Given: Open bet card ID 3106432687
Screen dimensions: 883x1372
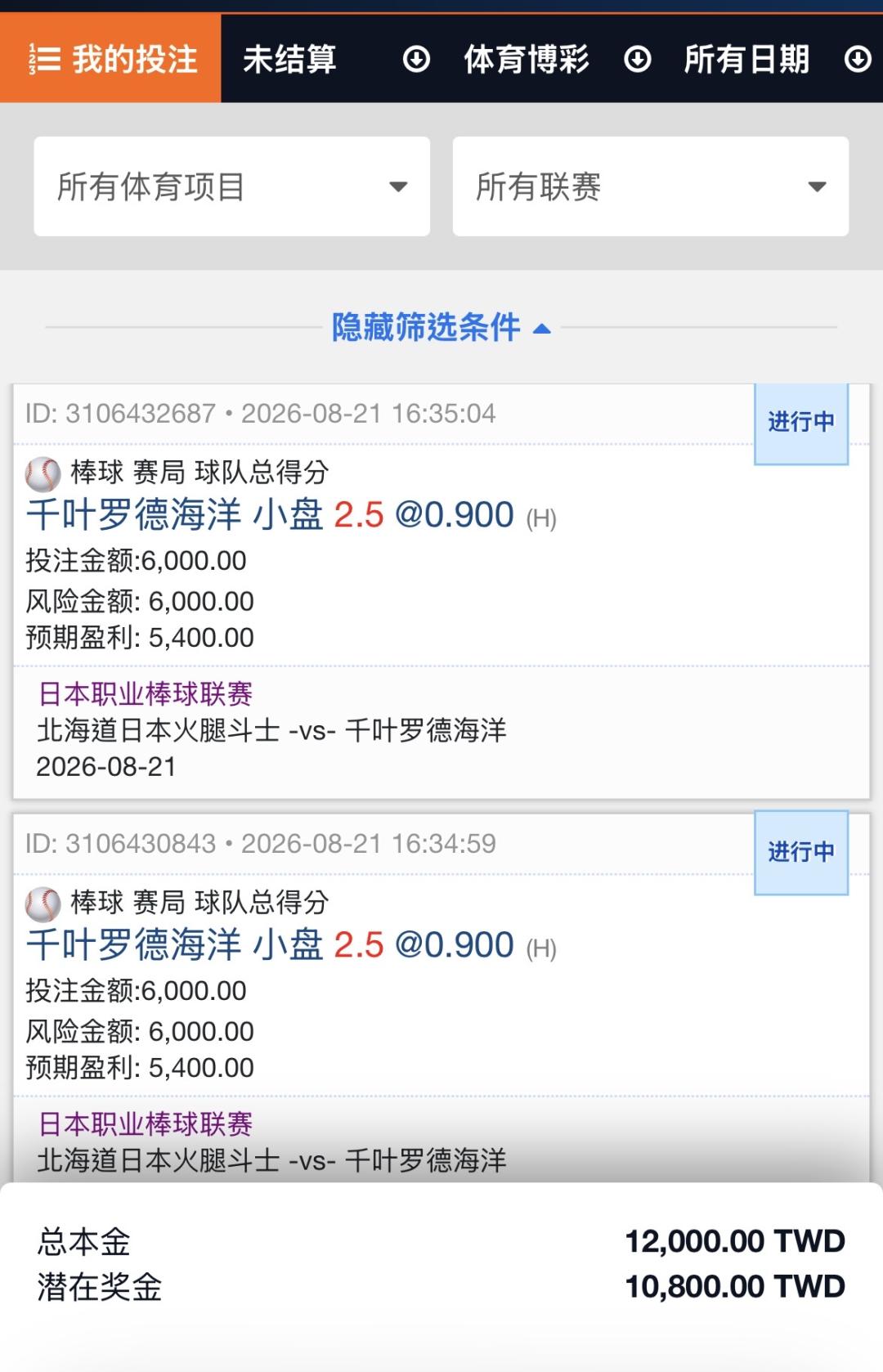Looking at the screenshot, I should [441, 591].
